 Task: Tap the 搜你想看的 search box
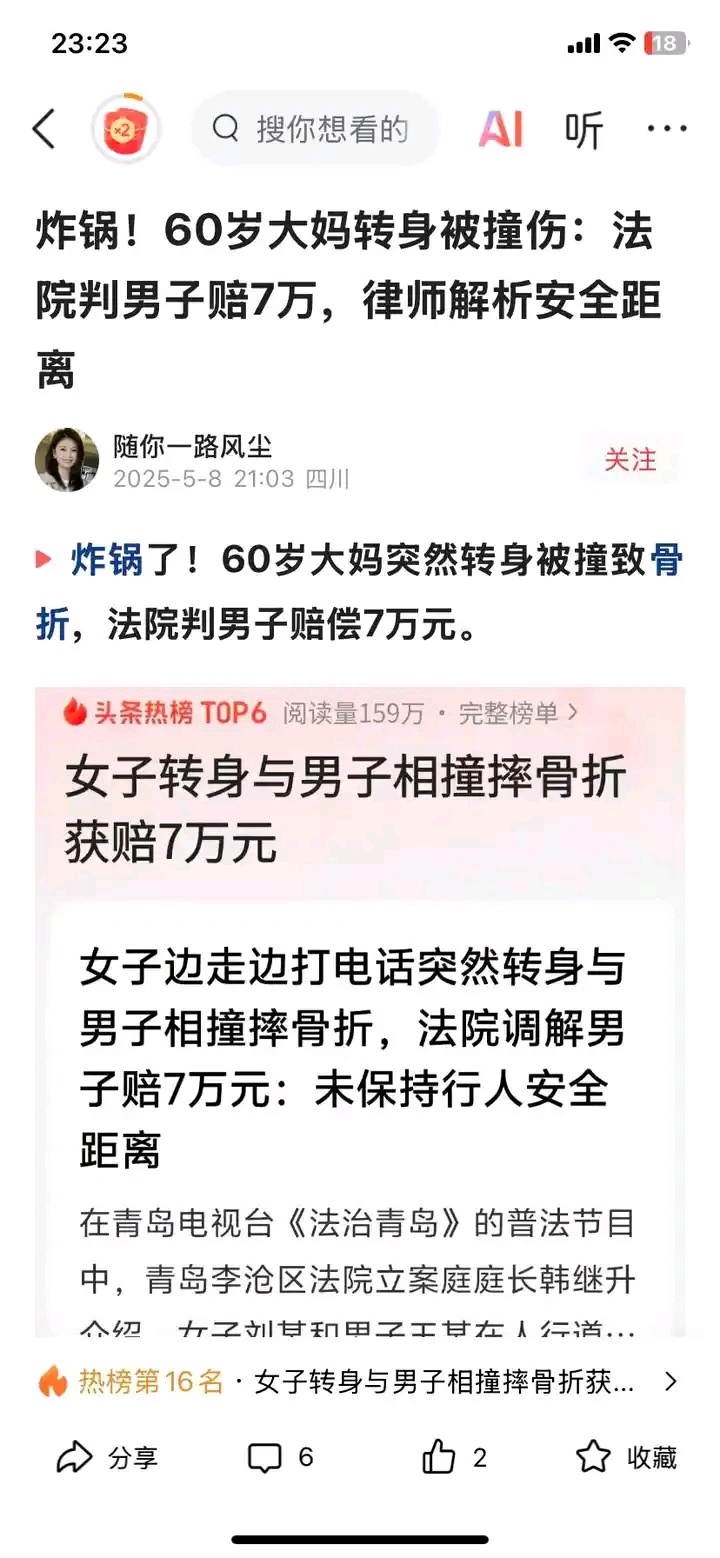click(316, 129)
